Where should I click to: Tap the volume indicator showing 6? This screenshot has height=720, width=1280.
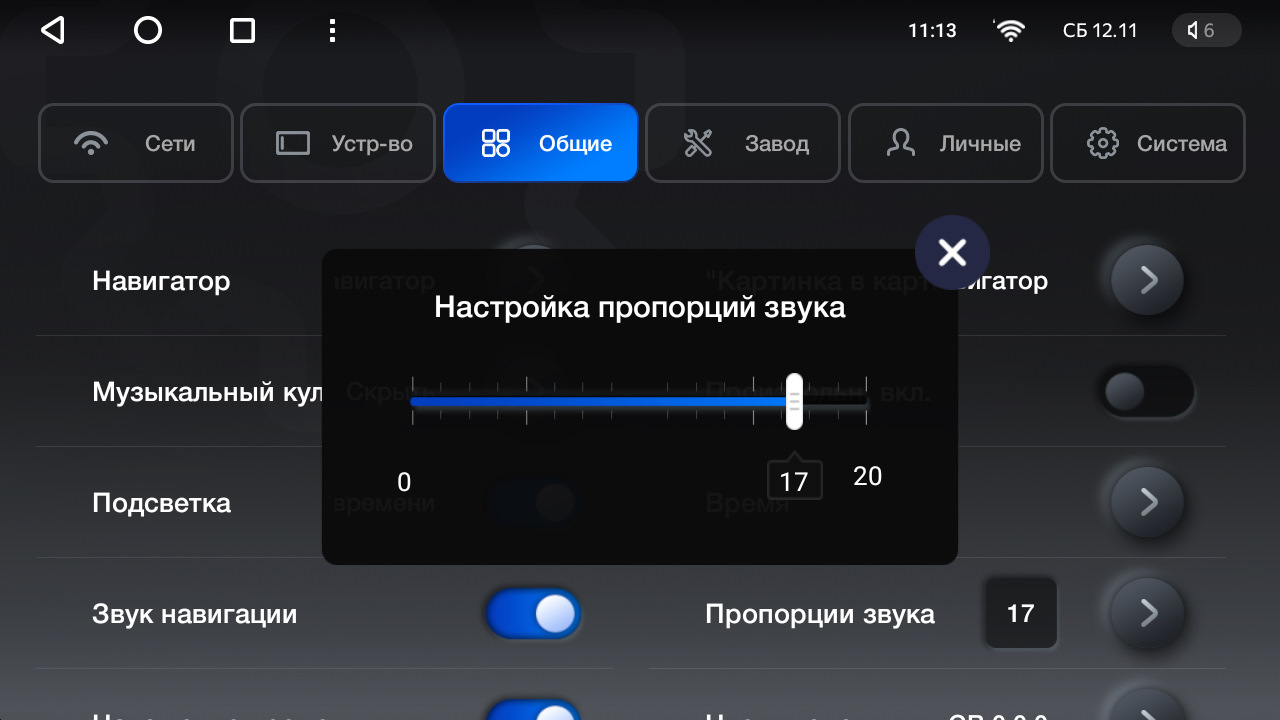pos(1205,30)
